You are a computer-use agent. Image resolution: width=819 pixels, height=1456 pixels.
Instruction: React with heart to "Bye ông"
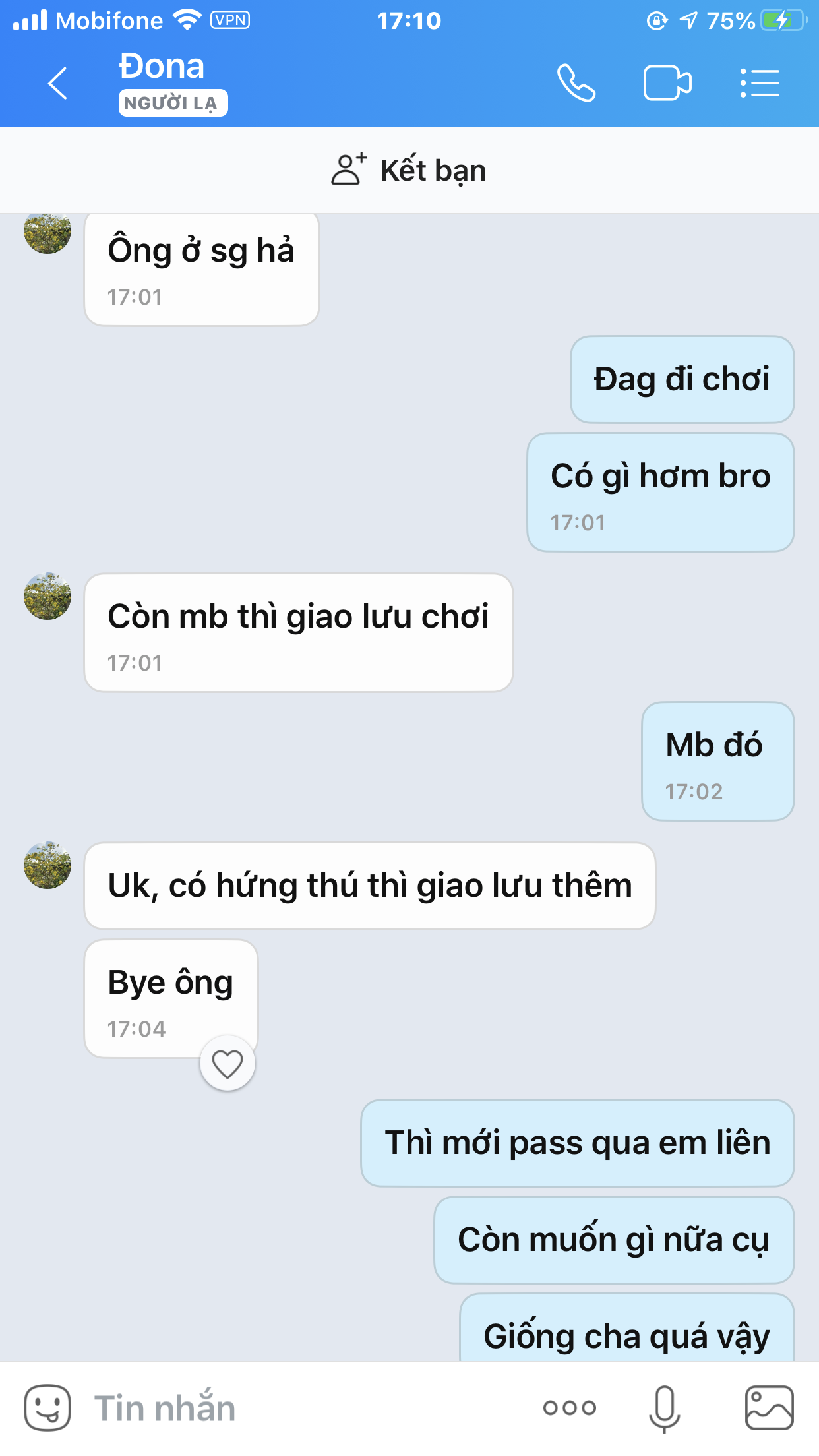click(x=228, y=1064)
